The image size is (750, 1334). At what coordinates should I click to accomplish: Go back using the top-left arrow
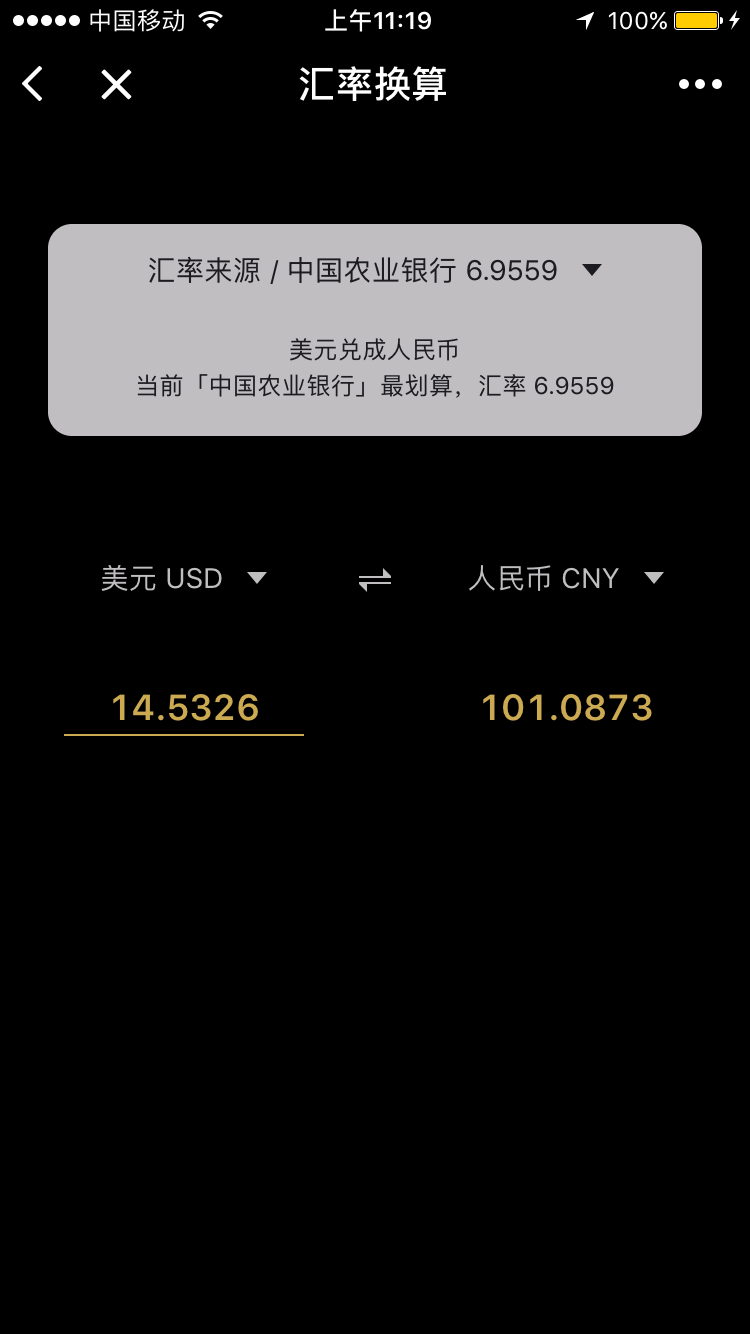33,85
